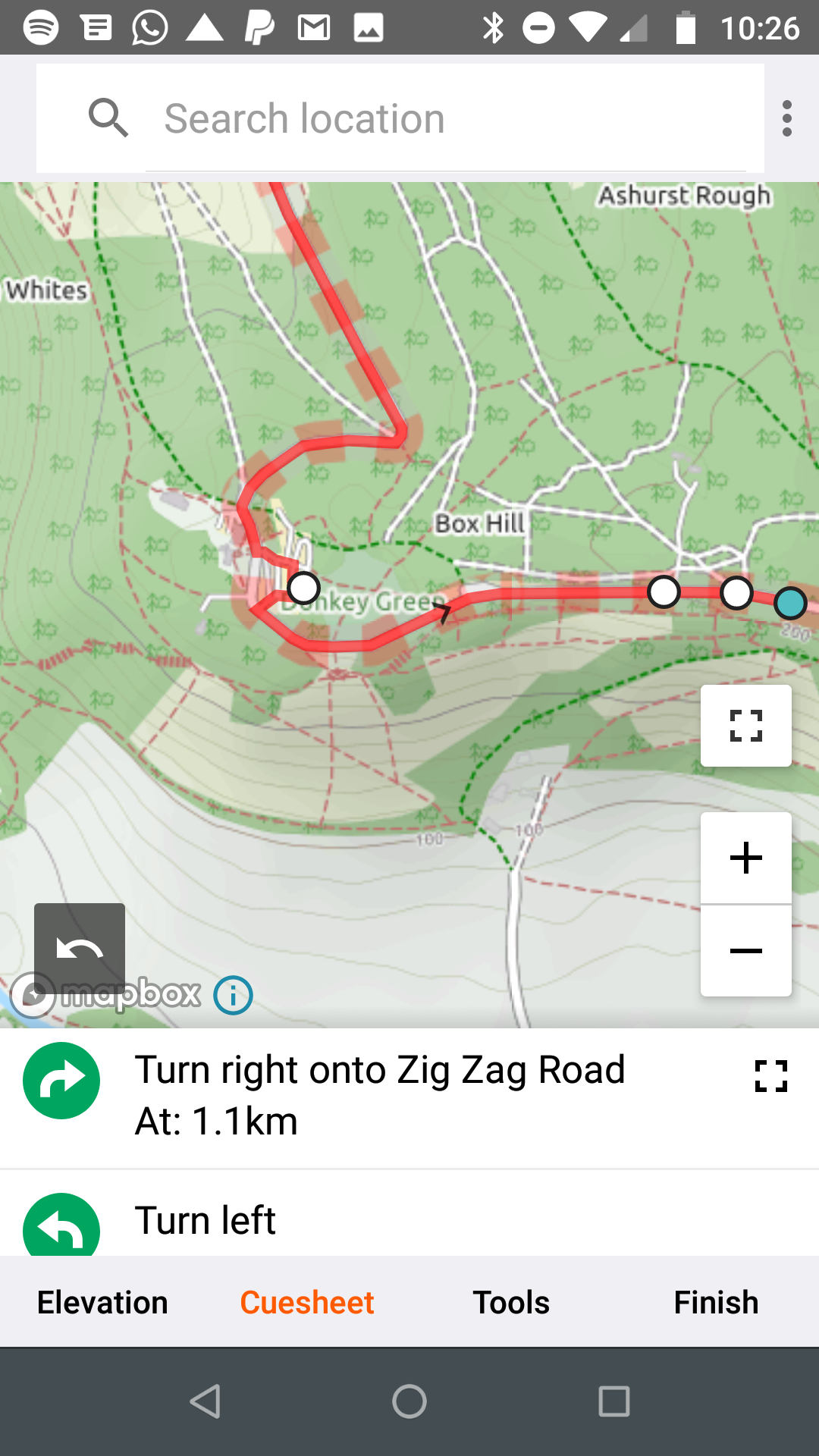Image resolution: width=819 pixels, height=1456 pixels.
Task: Undo the last route point
Action: click(80, 948)
